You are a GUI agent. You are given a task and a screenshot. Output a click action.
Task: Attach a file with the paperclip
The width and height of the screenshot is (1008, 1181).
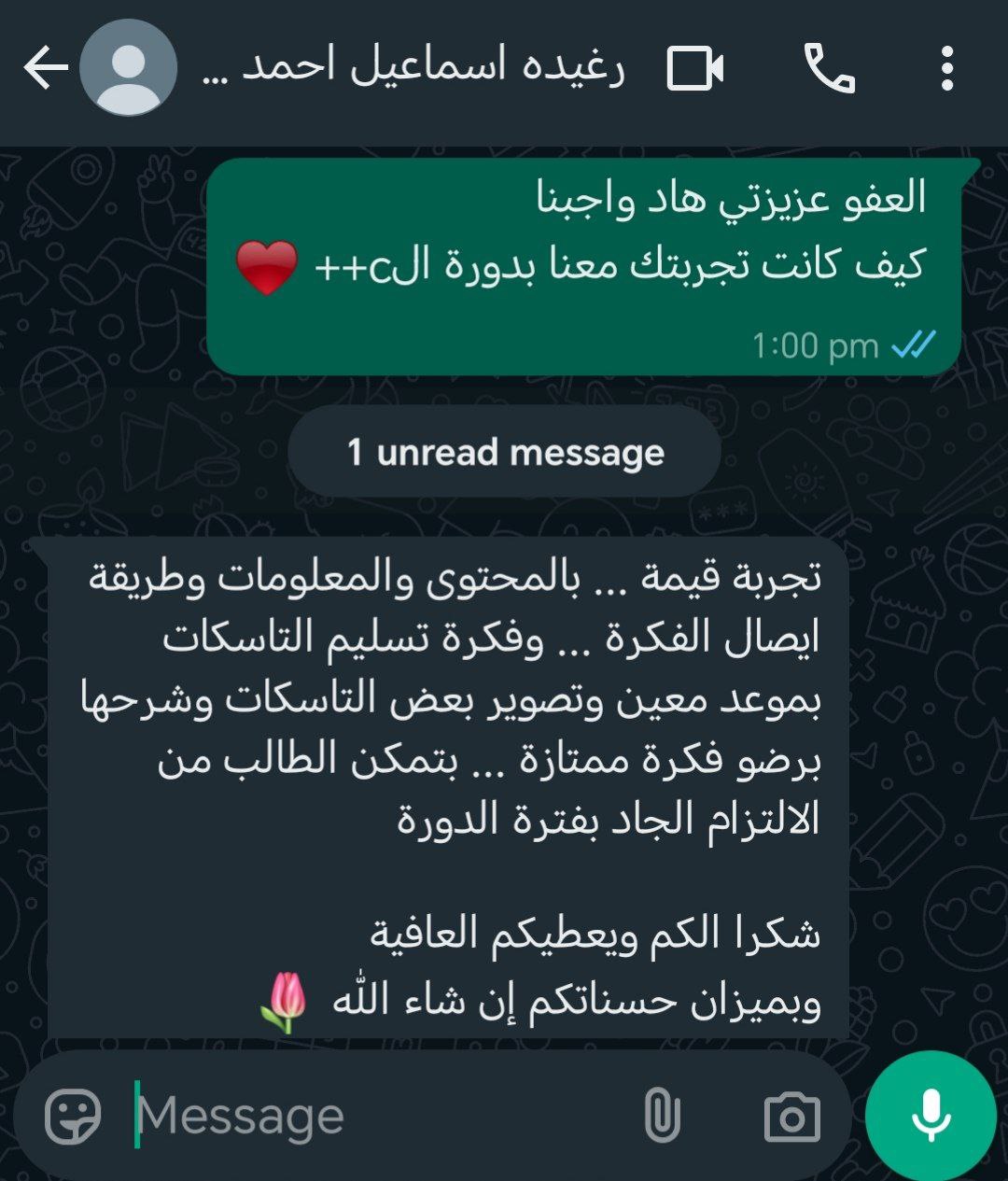pyautogui.click(x=662, y=1116)
